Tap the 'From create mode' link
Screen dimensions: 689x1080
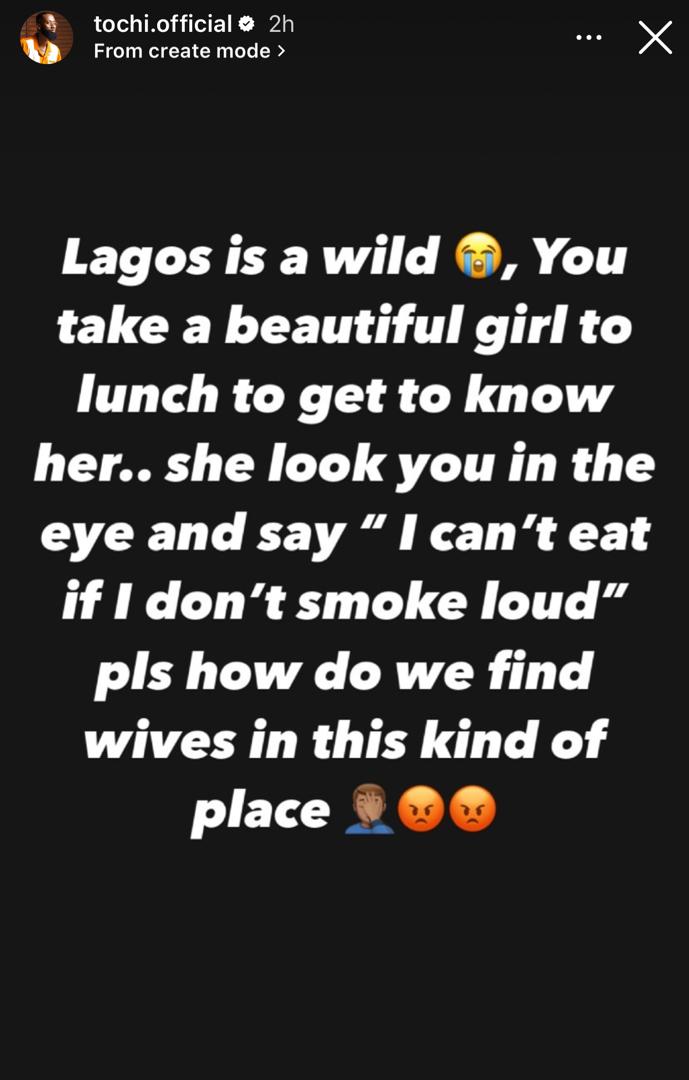[x=189, y=51]
